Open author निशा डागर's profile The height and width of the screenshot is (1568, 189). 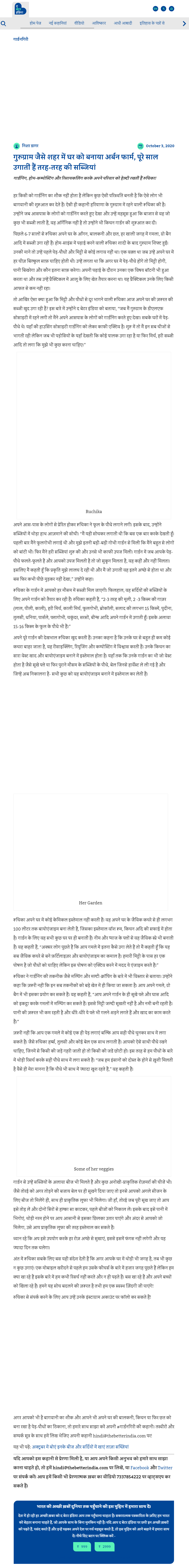(x=30, y=146)
